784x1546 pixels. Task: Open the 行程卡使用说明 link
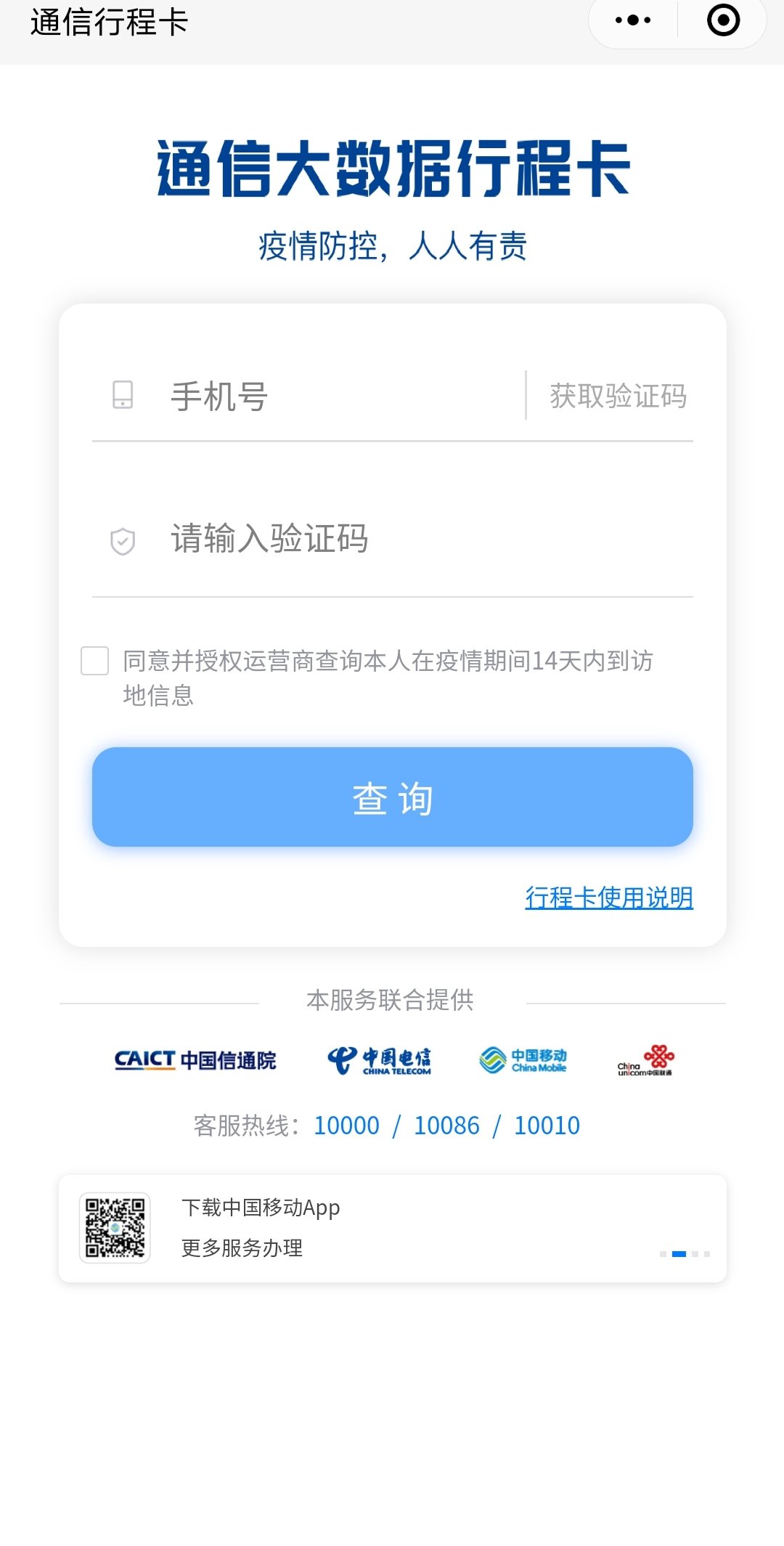[608, 898]
